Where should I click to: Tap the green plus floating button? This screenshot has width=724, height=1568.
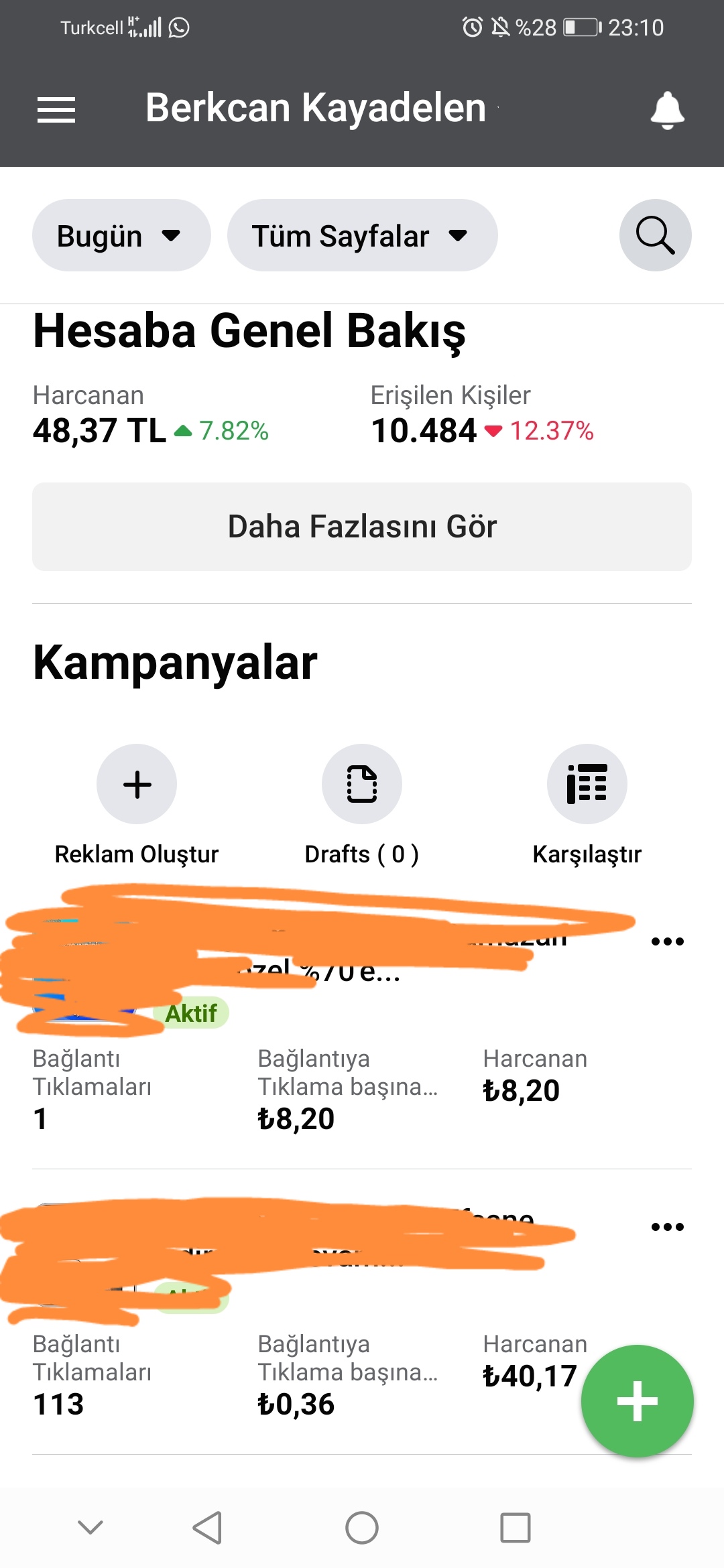[637, 1401]
